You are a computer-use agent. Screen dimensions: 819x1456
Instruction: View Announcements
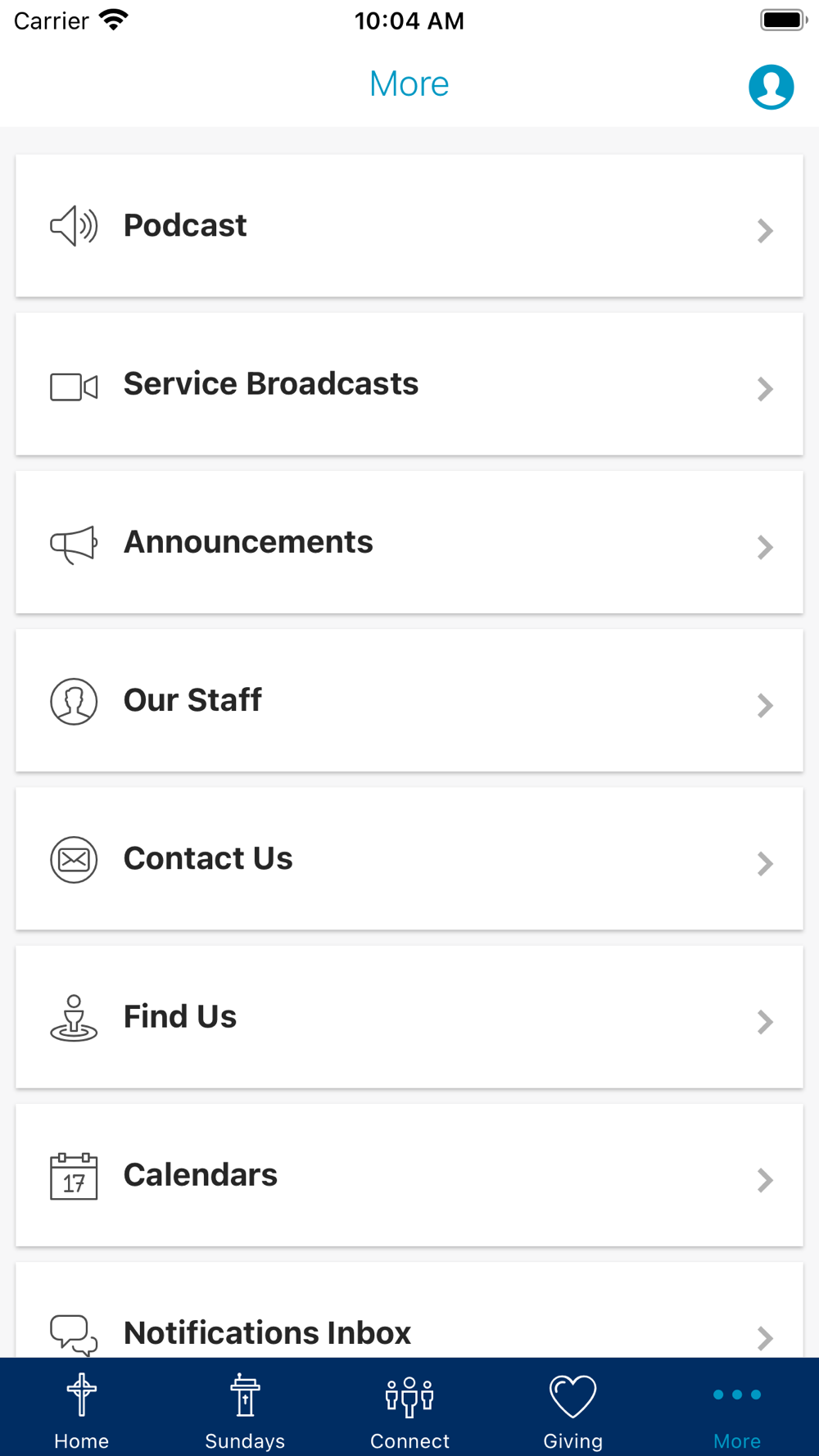pyautogui.click(x=409, y=542)
